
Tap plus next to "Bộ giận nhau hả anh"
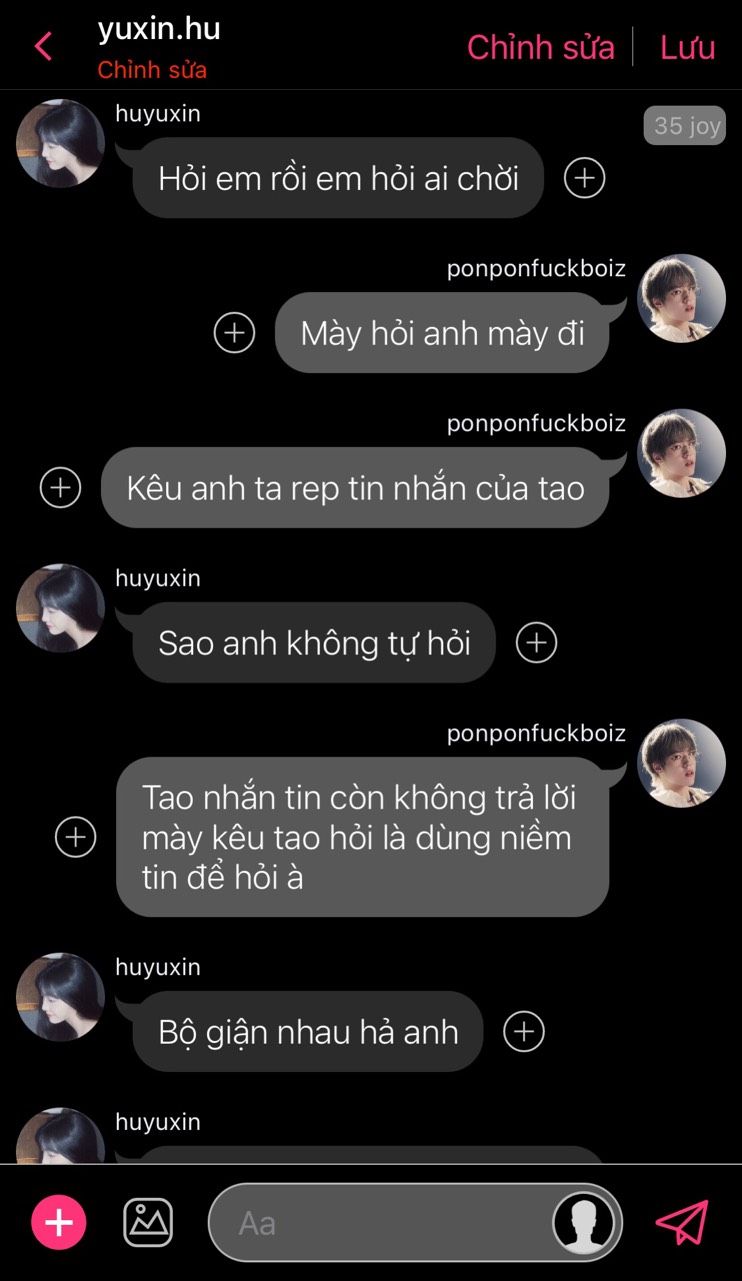pyautogui.click(x=524, y=1031)
